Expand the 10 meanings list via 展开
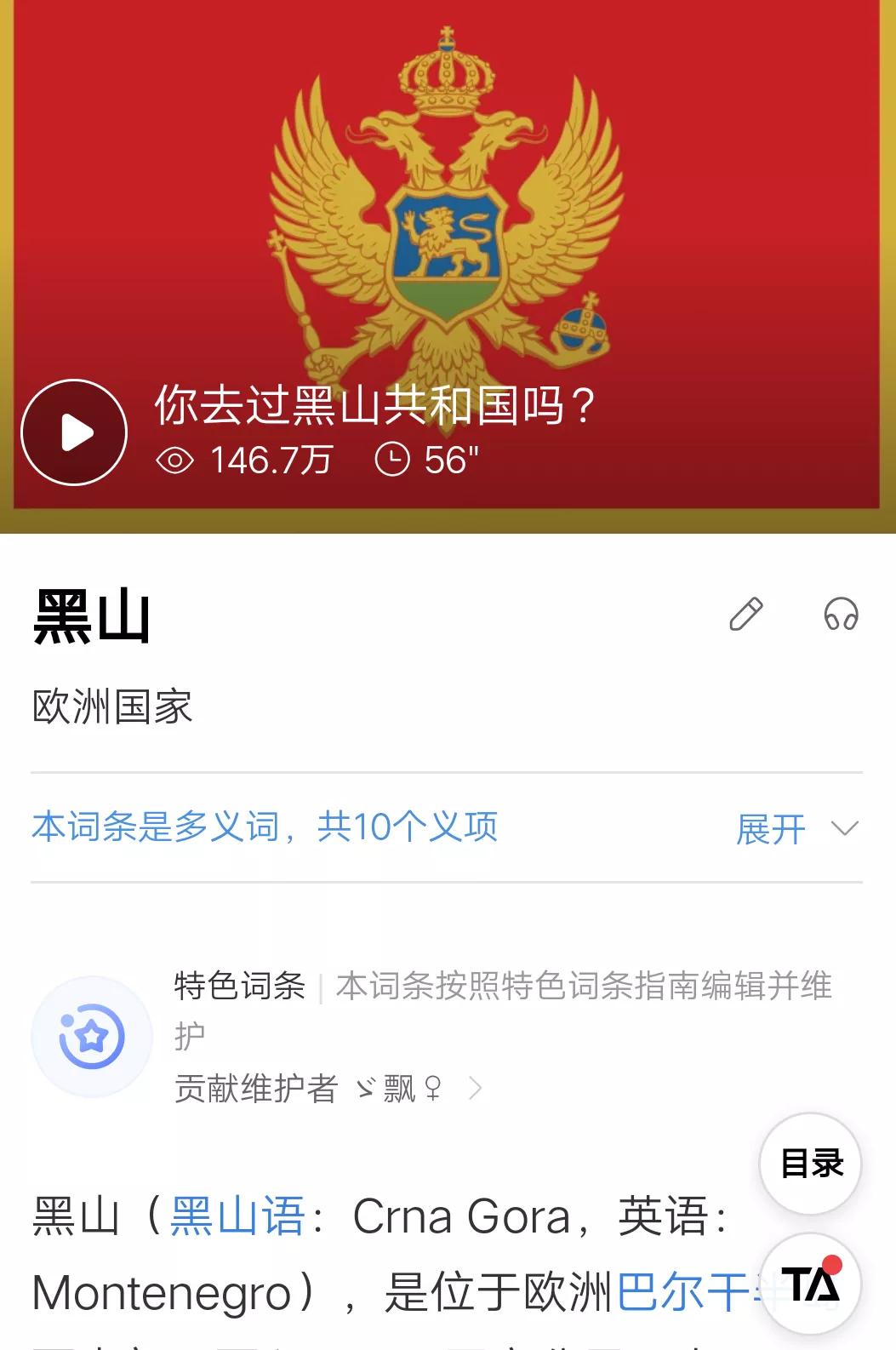The width and height of the screenshot is (896, 1350). coord(769,828)
